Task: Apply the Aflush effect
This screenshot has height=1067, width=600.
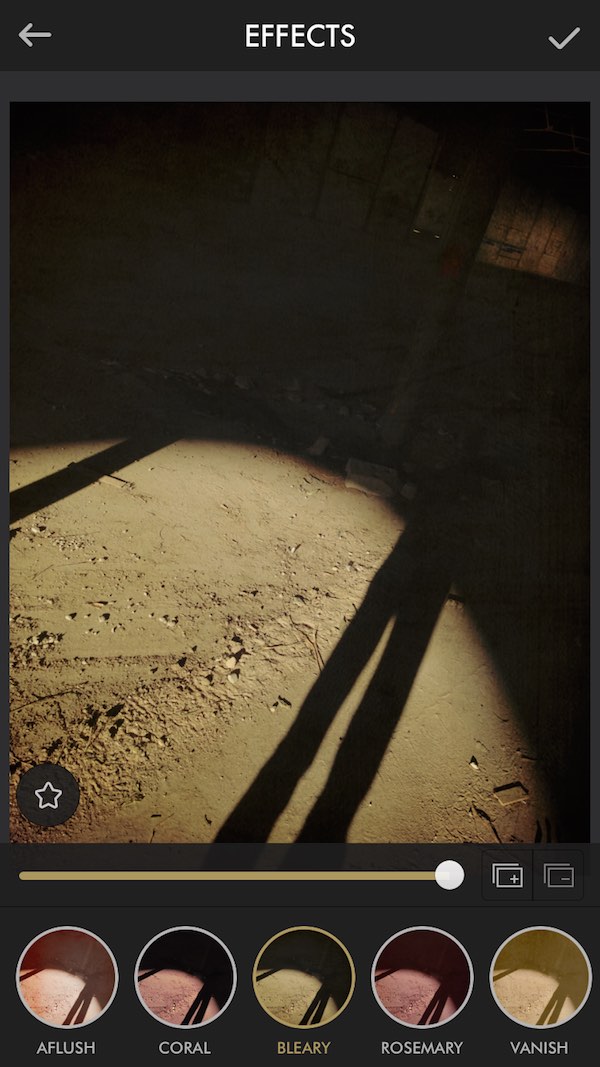Action: tap(67, 977)
